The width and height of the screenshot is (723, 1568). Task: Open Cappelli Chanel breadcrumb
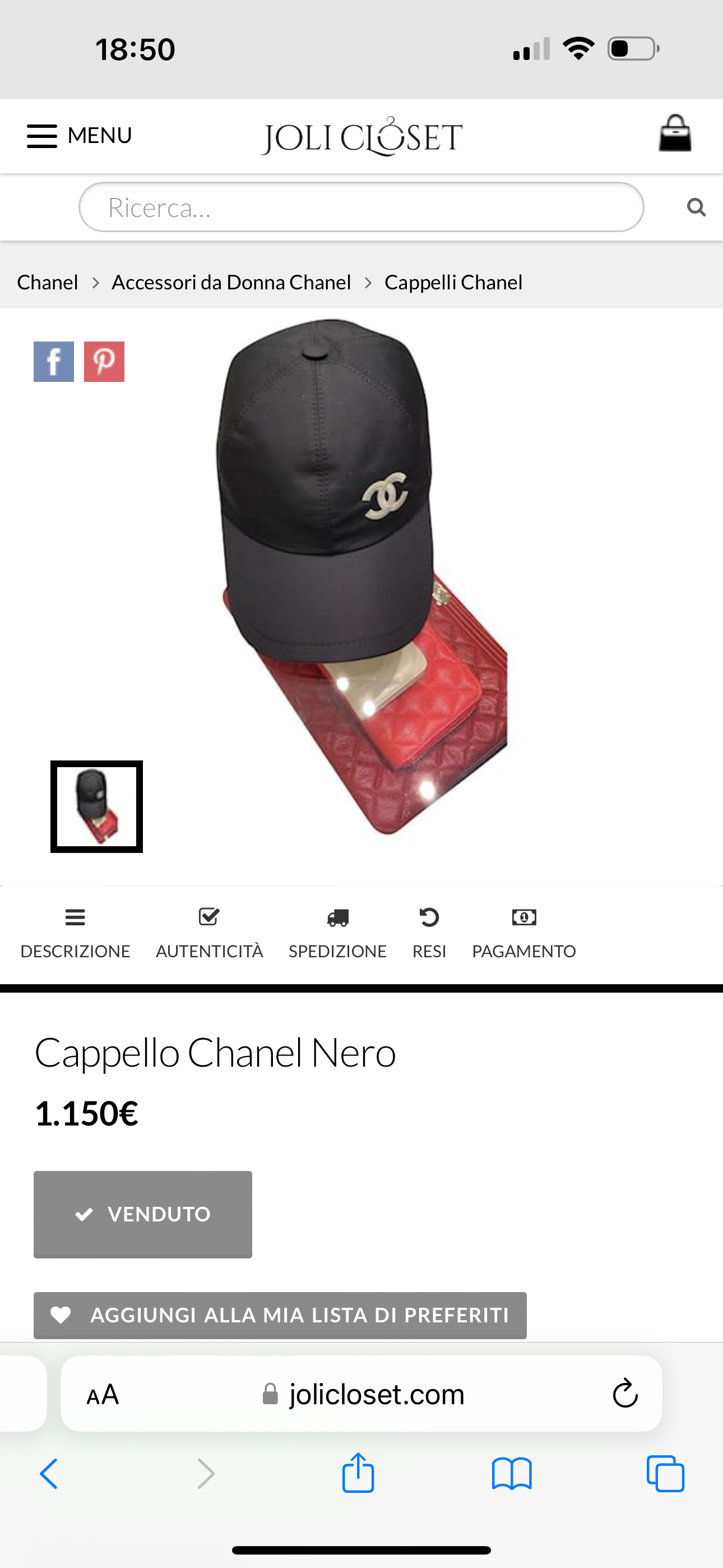(453, 283)
